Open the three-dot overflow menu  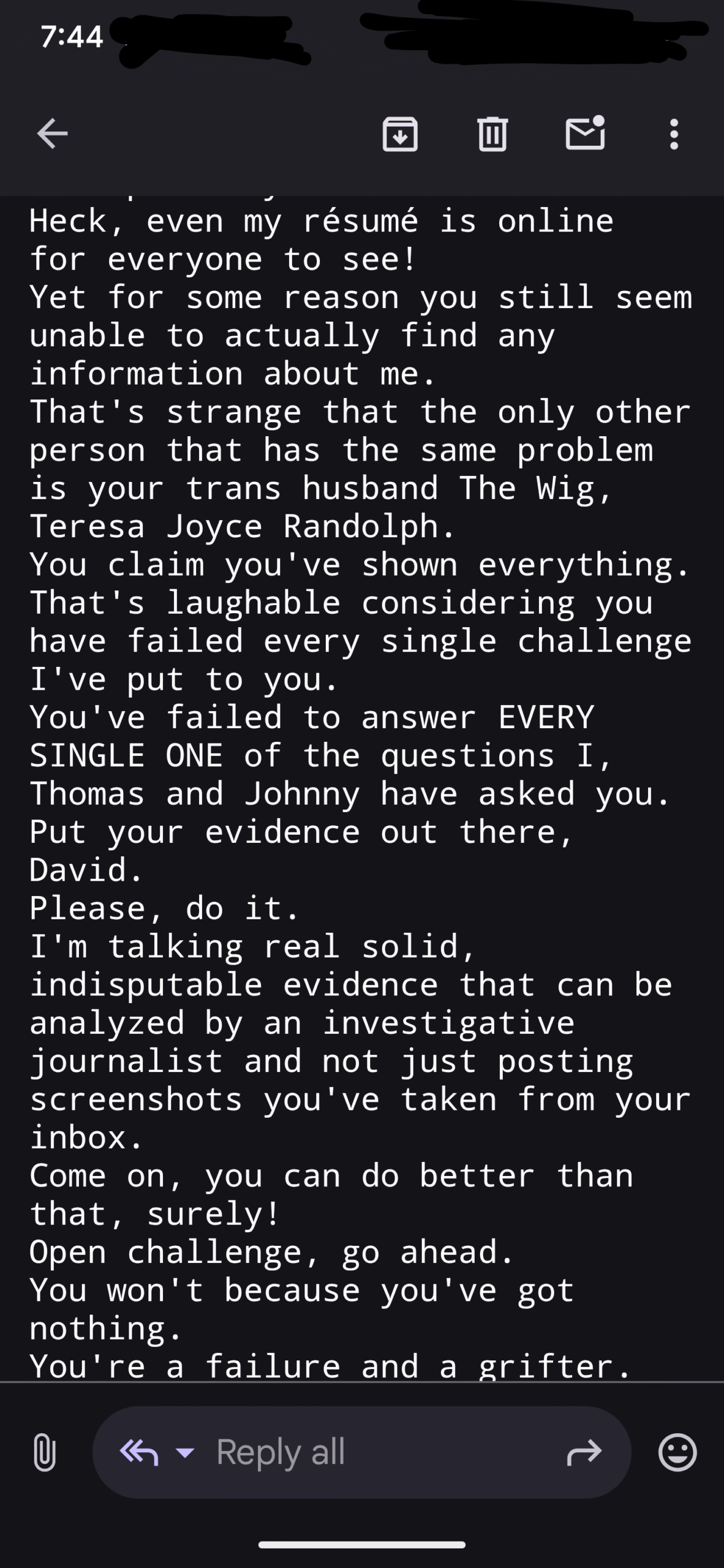point(674,134)
